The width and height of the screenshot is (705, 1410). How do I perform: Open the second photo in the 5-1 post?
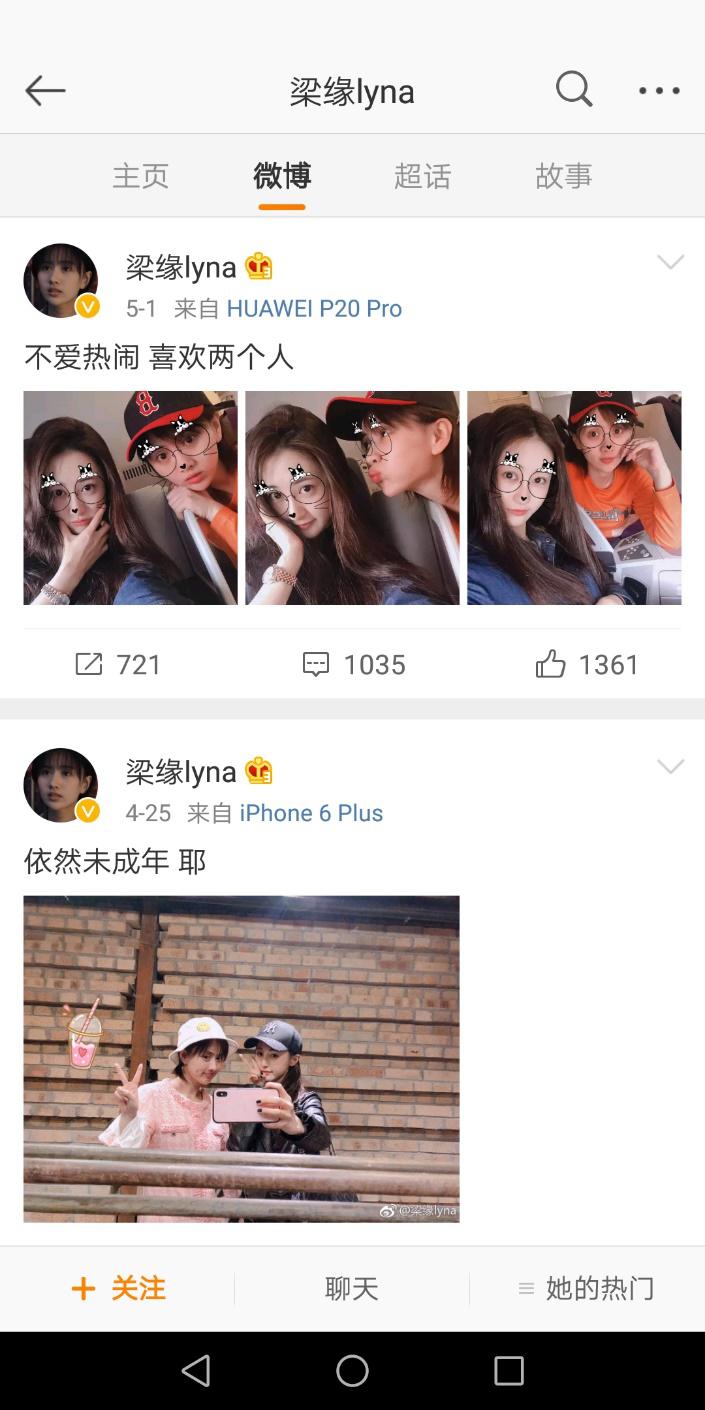coord(352,498)
